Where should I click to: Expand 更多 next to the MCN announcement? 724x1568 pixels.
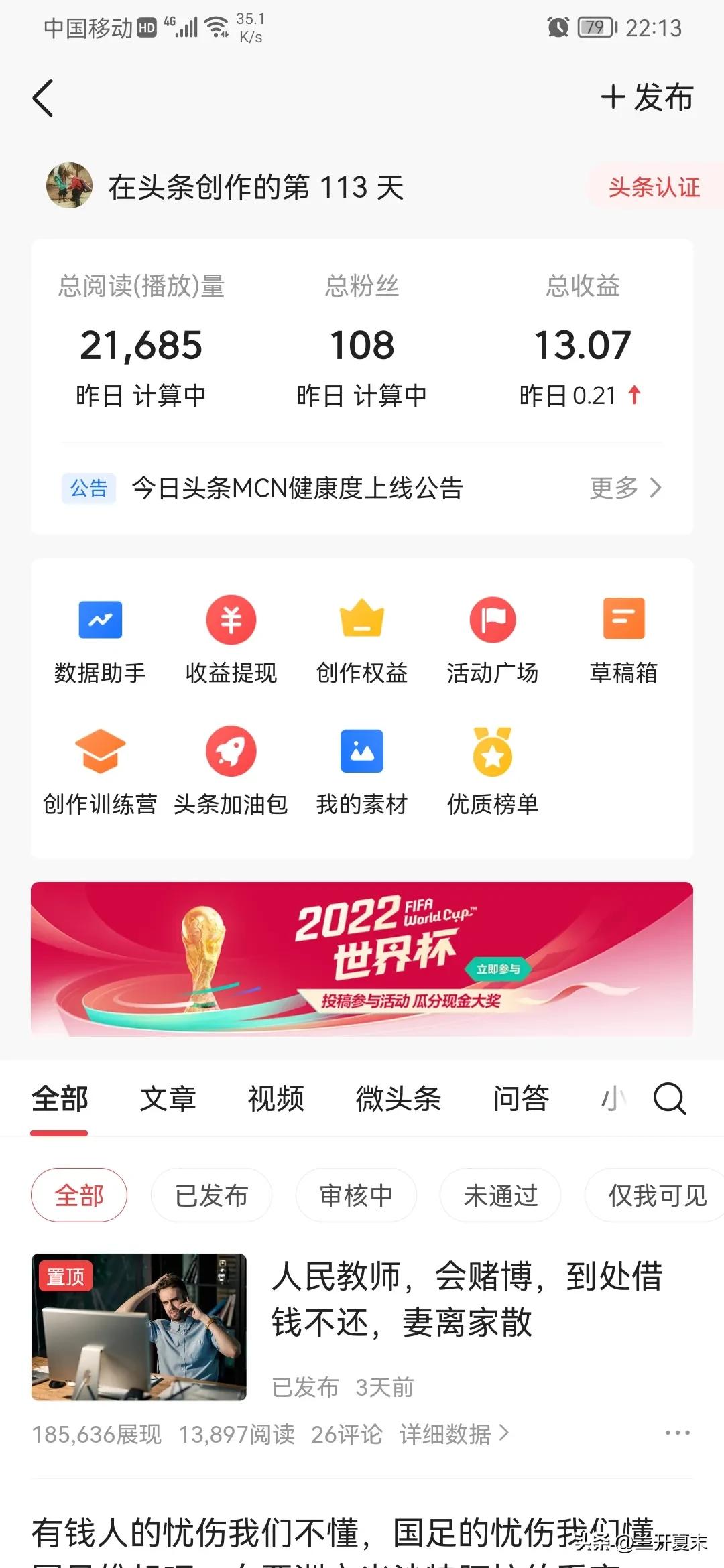coord(624,488)
